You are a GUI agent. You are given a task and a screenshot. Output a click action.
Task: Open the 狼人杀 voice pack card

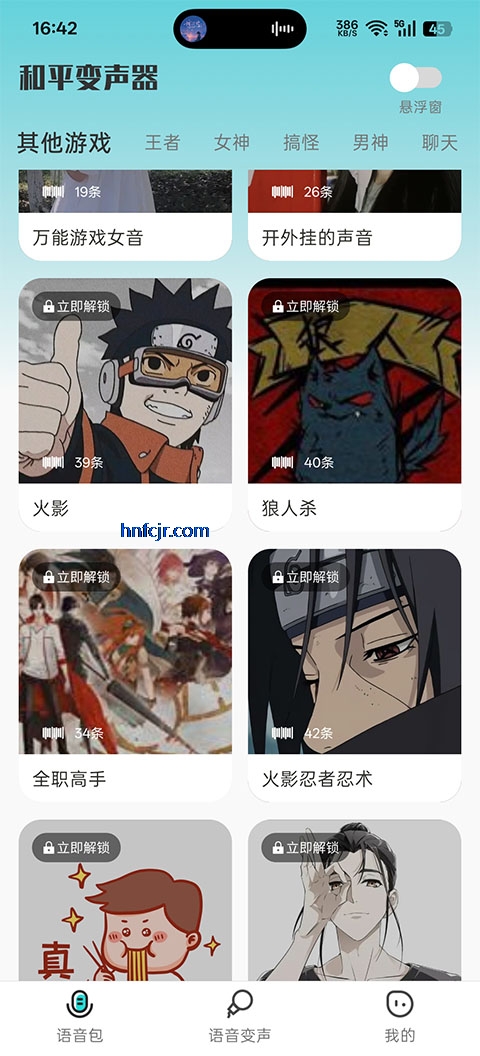point(355,405)
